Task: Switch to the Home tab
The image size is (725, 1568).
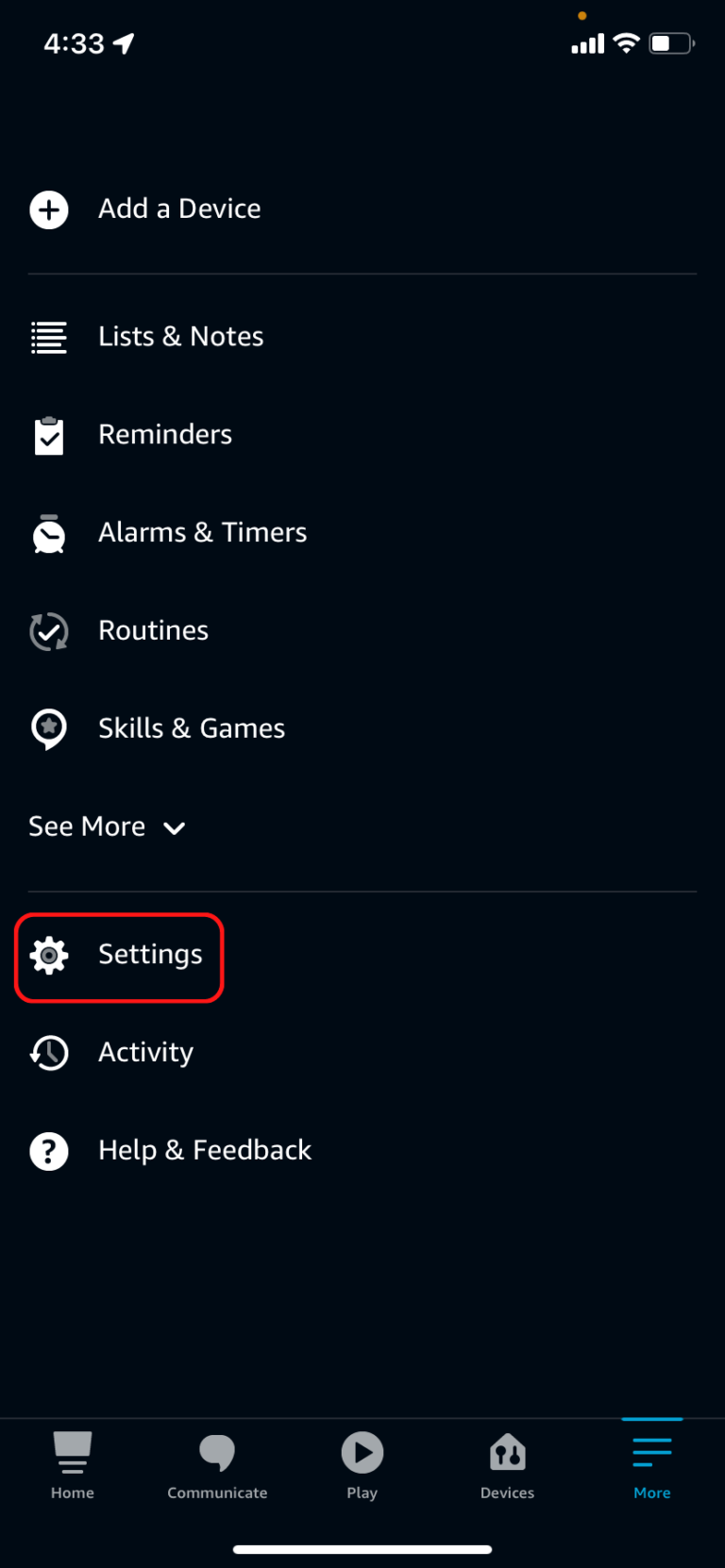Action: 72,1462
